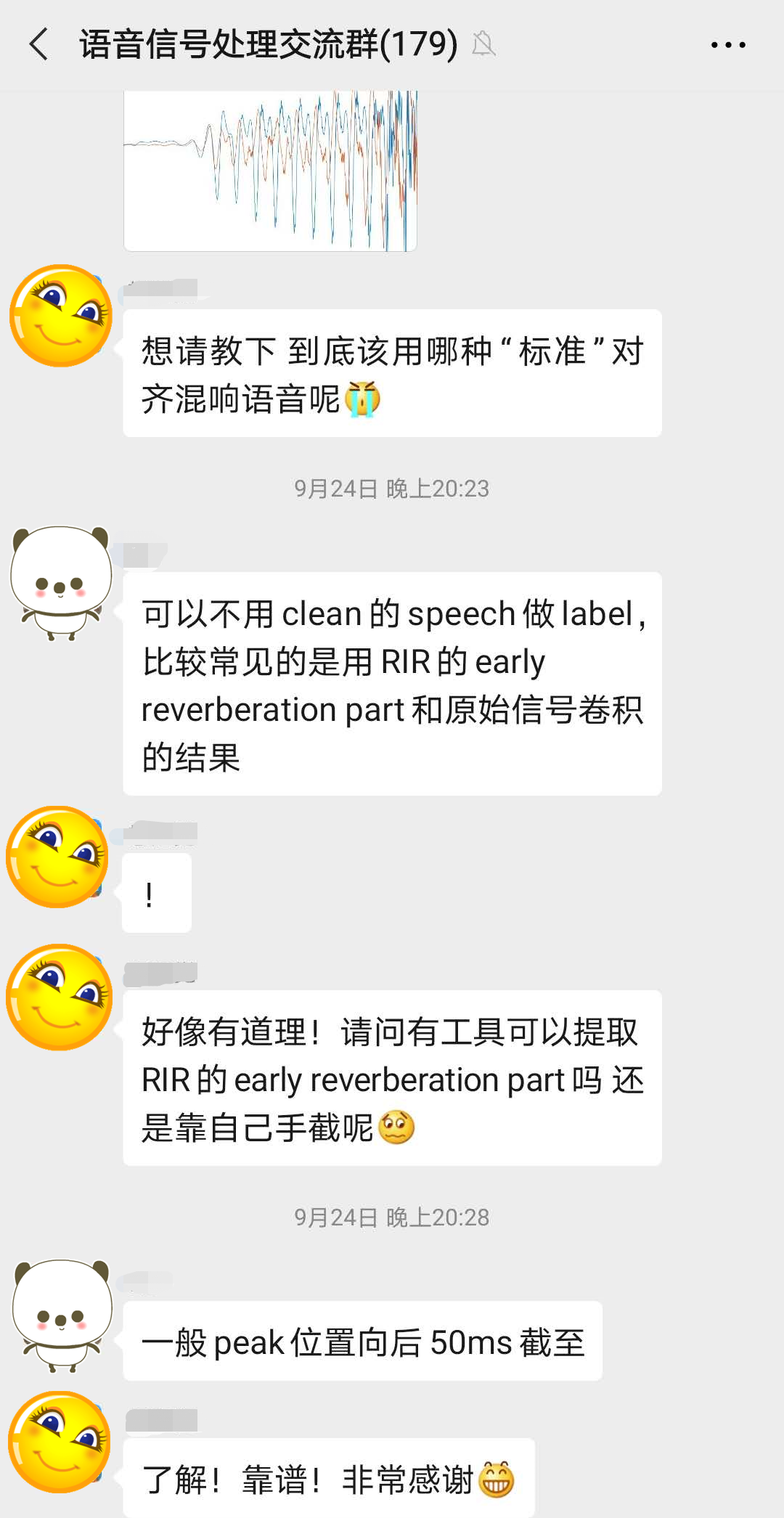Tap avatar beside the clean speech label reply
This screenshot has width=784, height=1518.
(61, 582)
